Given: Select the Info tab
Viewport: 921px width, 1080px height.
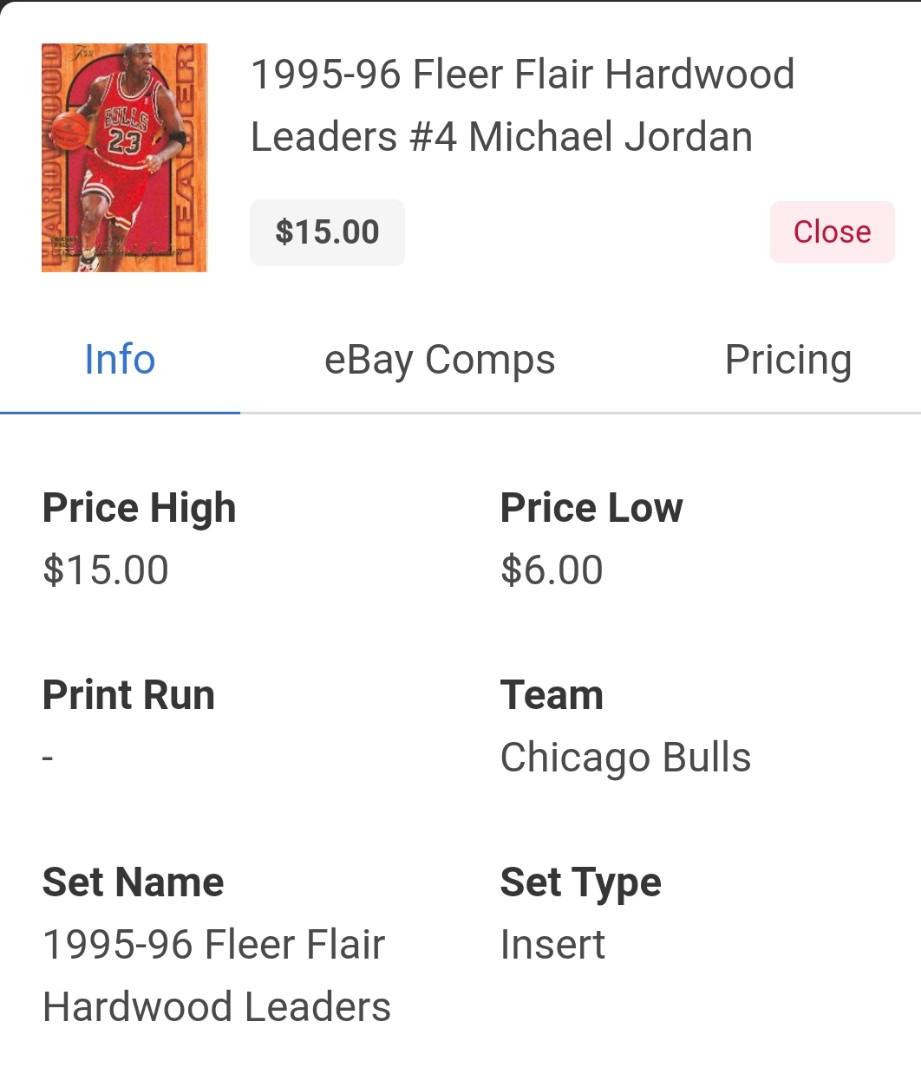Looking at the screenshot, I should [x=120, y=360].
